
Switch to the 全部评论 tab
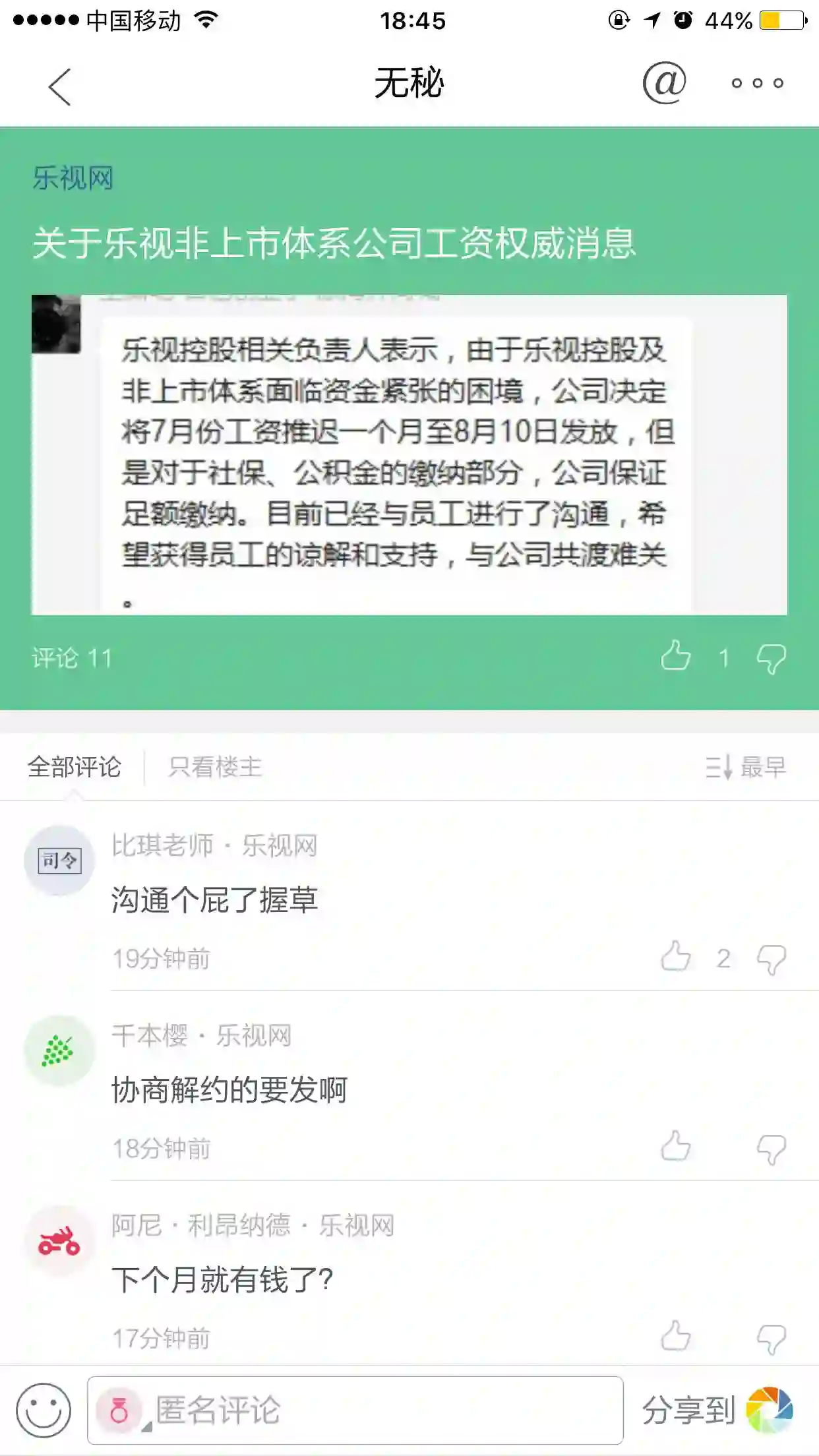75,767
